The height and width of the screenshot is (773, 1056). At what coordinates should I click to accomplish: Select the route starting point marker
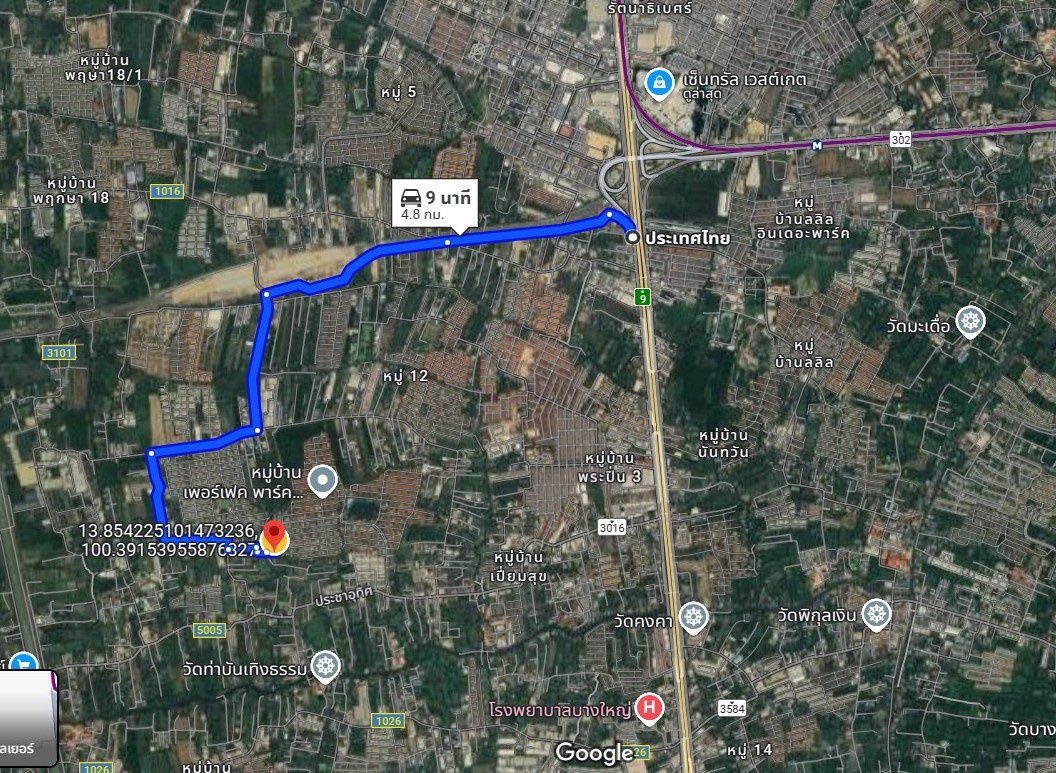[633, 238]
